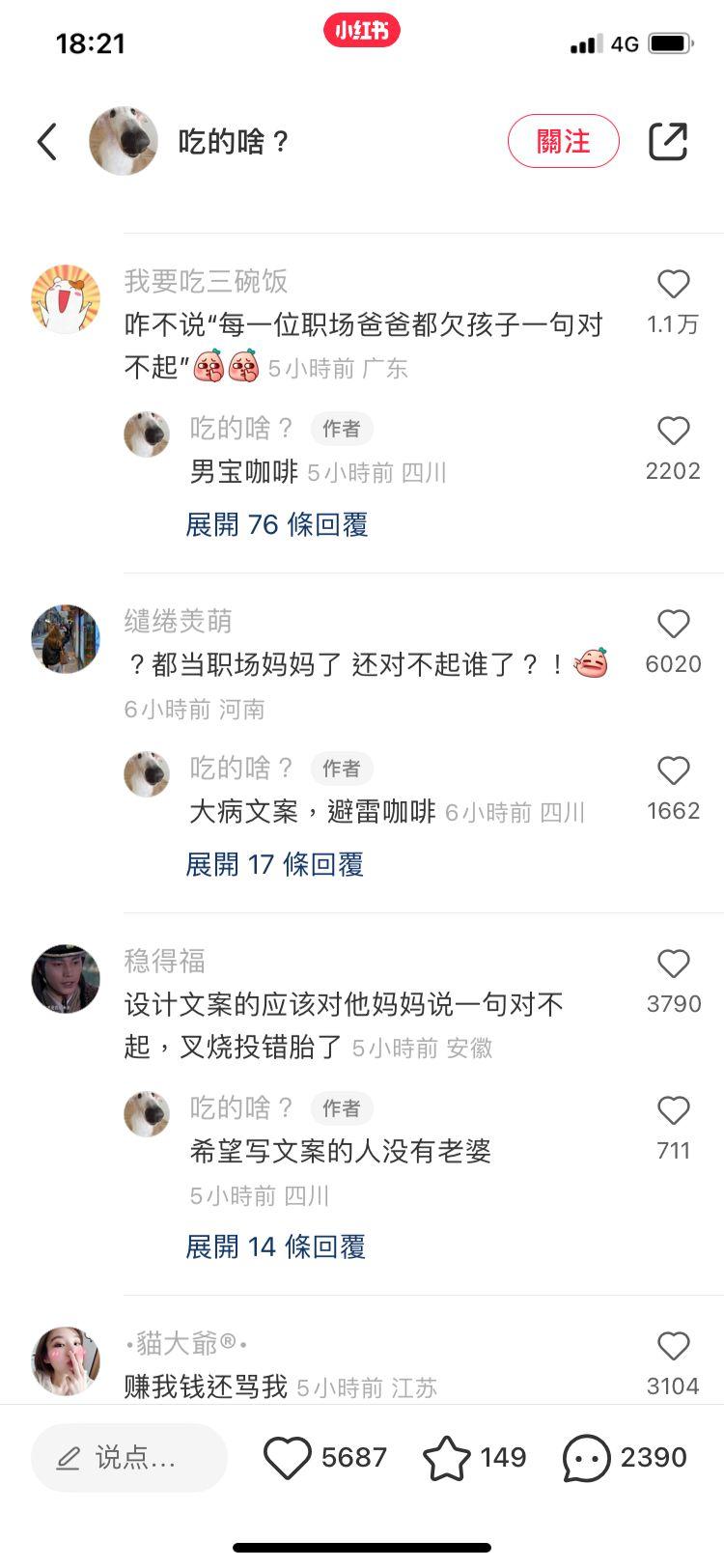Viewport: 724px width, 1568px height.
Task: Like 缱绻羙萌's comment showing 6020
Action: 673,624
